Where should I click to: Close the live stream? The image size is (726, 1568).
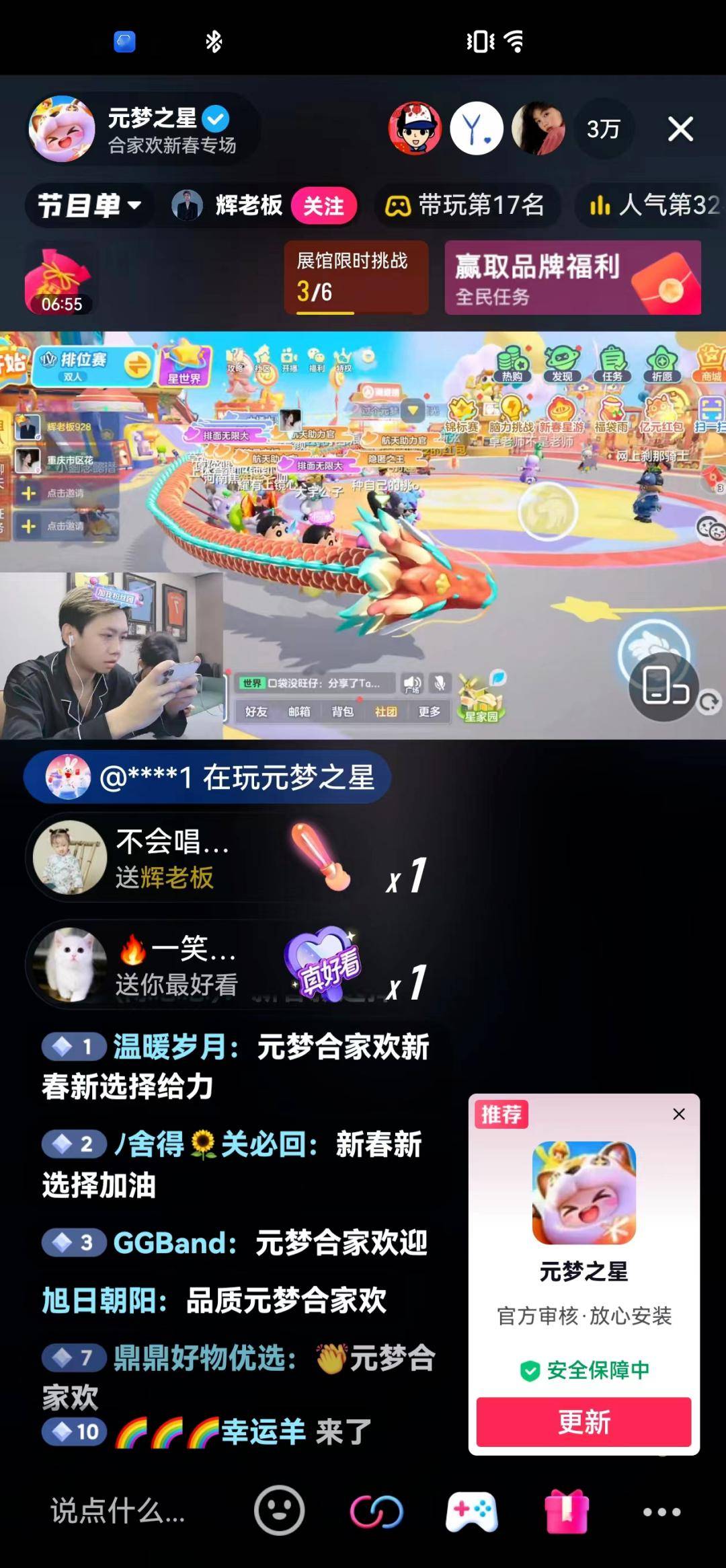(680, 128)
